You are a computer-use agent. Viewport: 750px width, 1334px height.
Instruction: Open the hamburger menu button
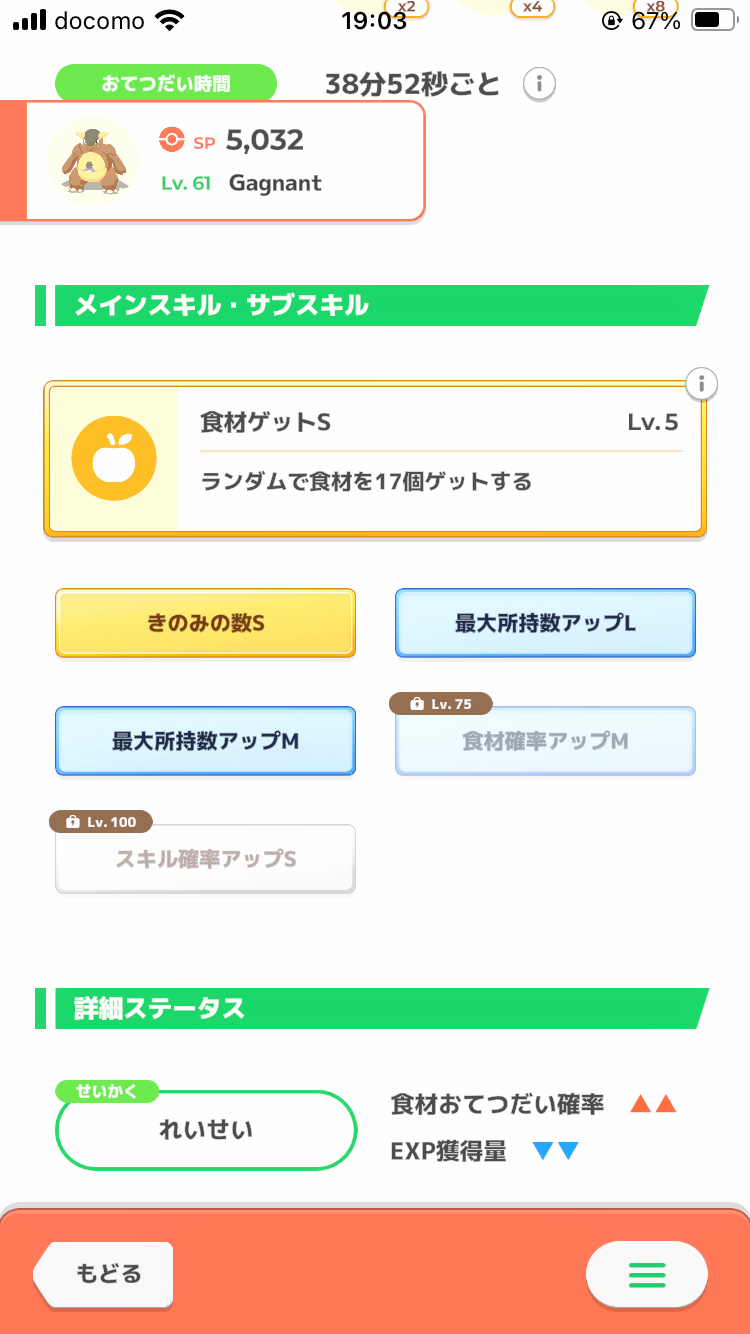(x=646, y=1275)
